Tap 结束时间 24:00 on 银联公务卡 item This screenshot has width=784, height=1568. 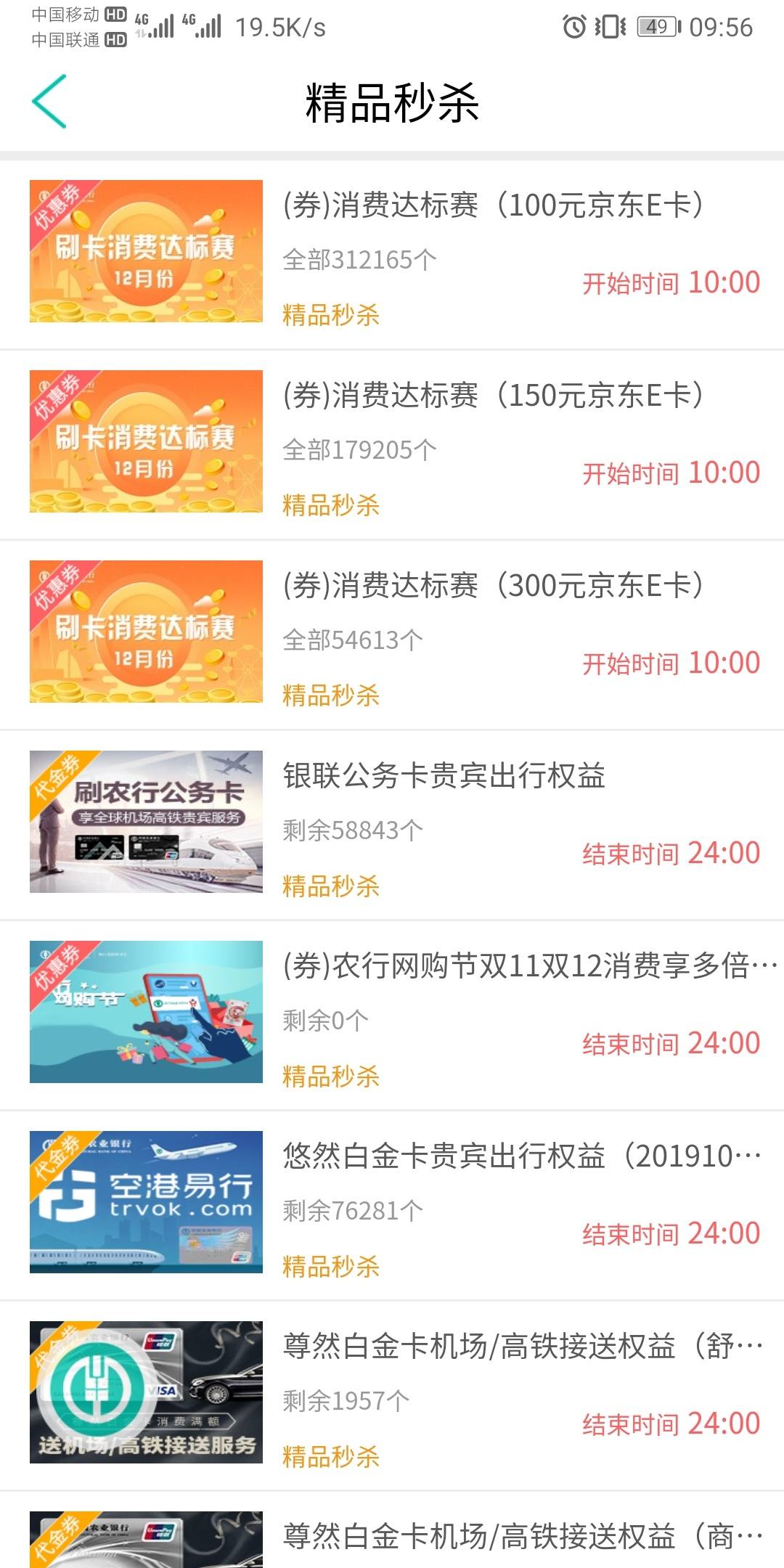coord(671,853)
